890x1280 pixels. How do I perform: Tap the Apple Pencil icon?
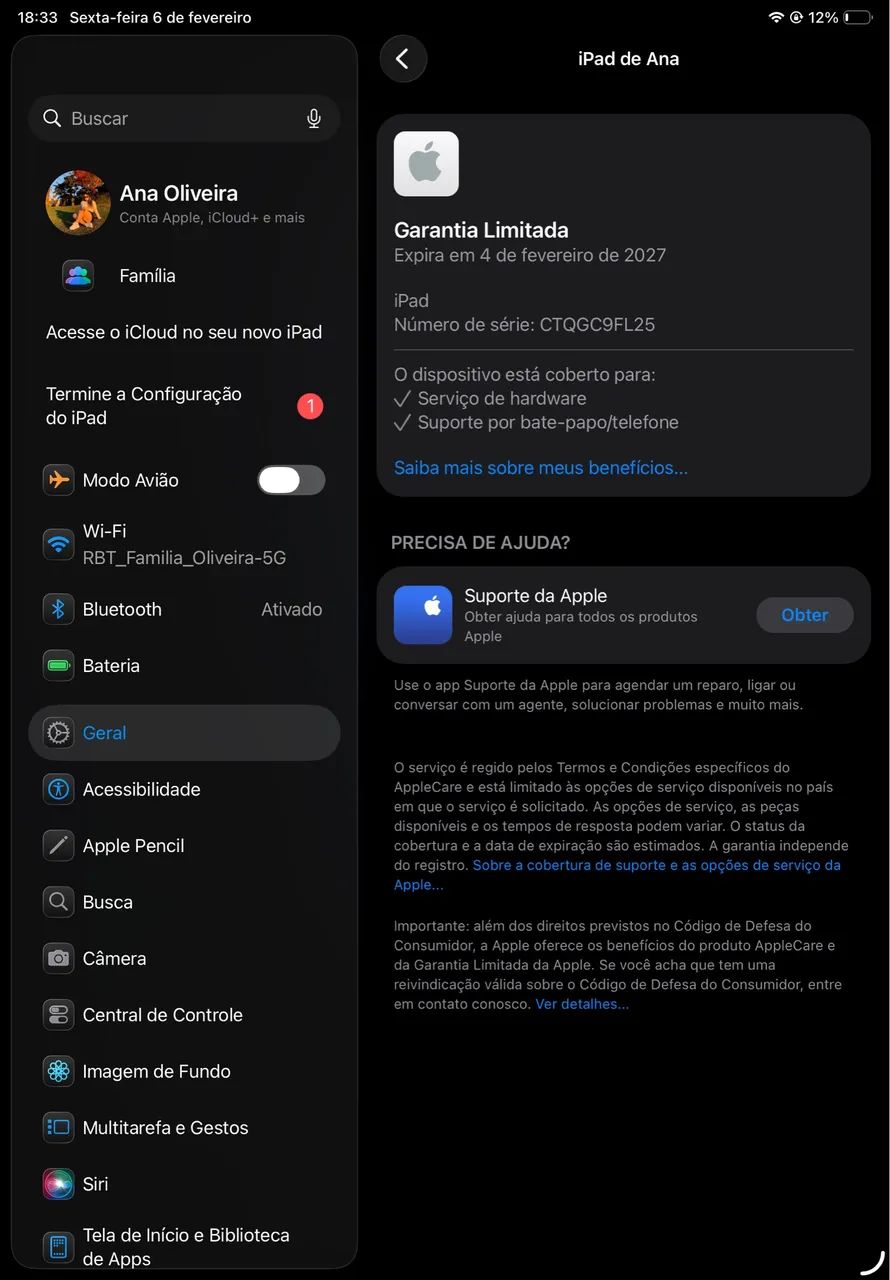tap(58, 845)
